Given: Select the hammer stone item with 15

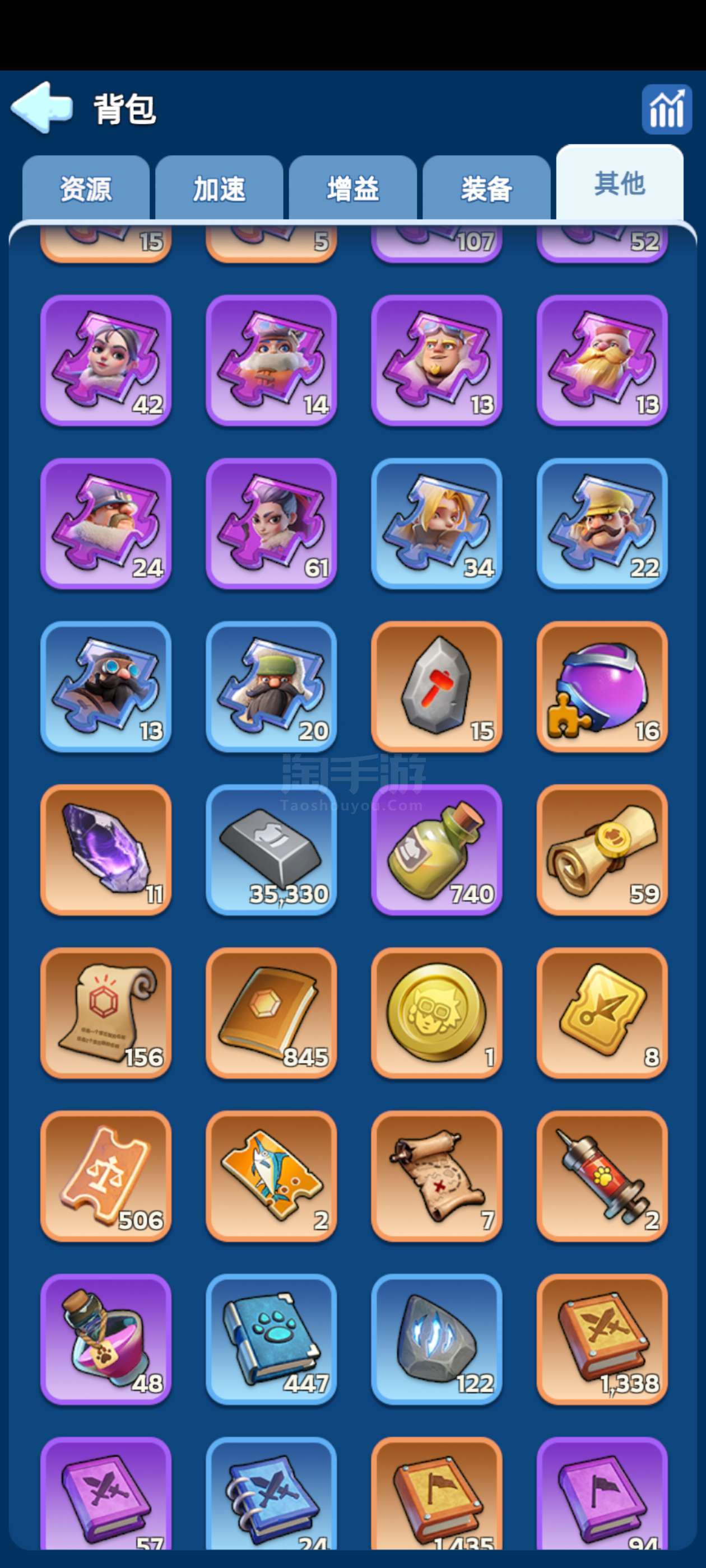Looking at the screenshot, I should 436,687.
